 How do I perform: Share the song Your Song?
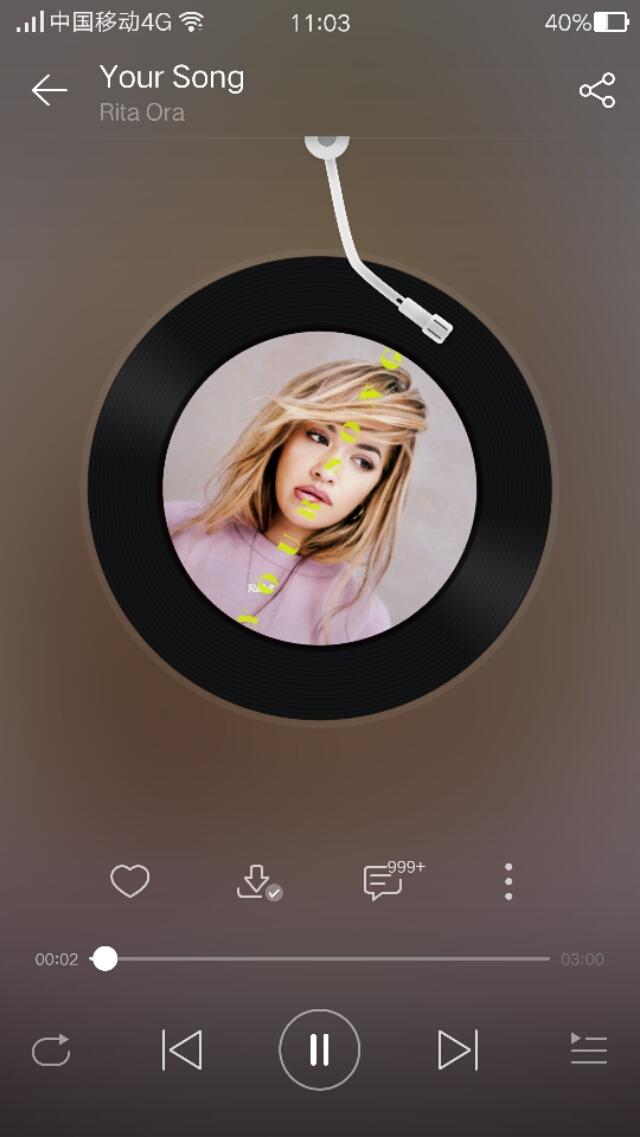[x=597, y=91]
